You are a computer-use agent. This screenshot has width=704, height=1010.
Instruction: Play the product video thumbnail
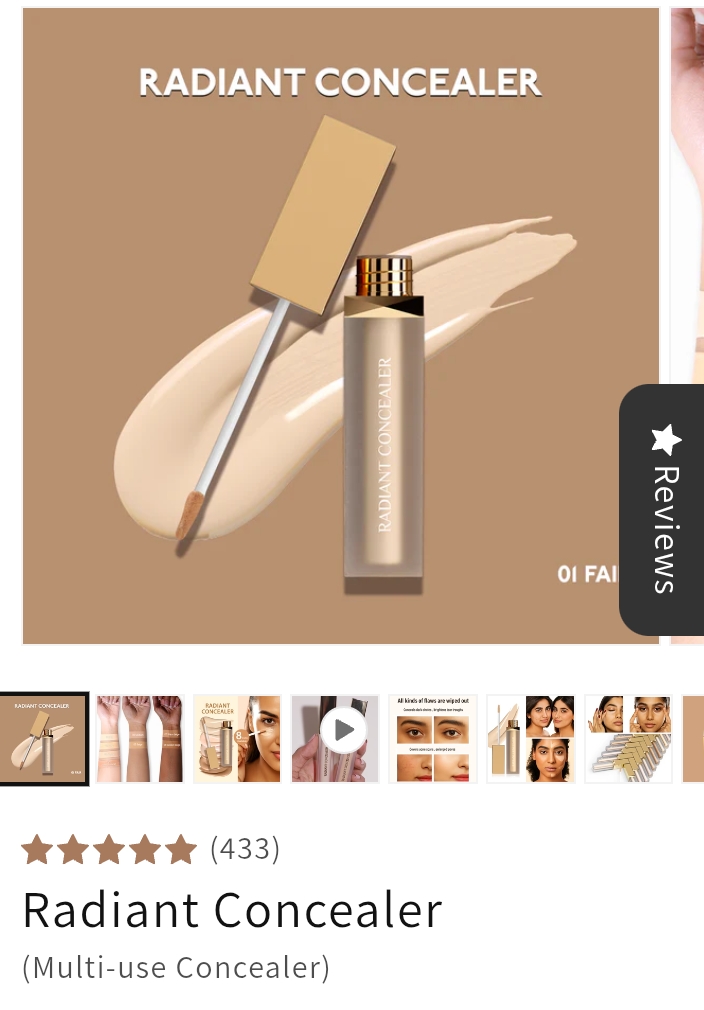click(336, 739)
